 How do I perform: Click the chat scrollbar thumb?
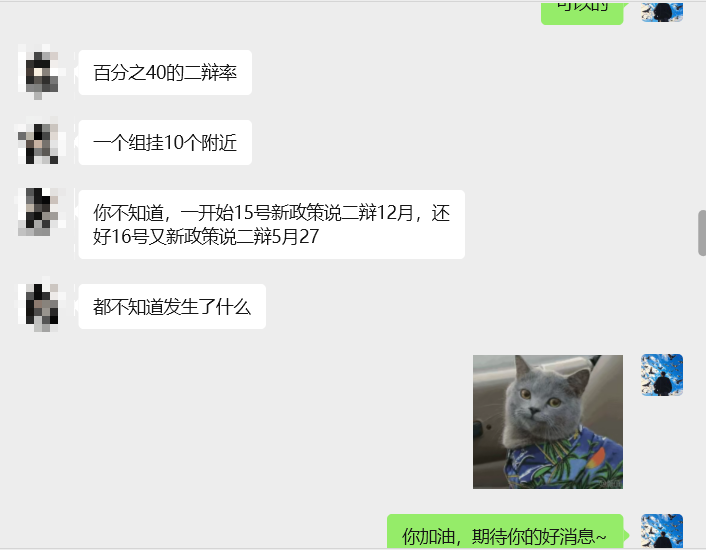click(701, 233)
